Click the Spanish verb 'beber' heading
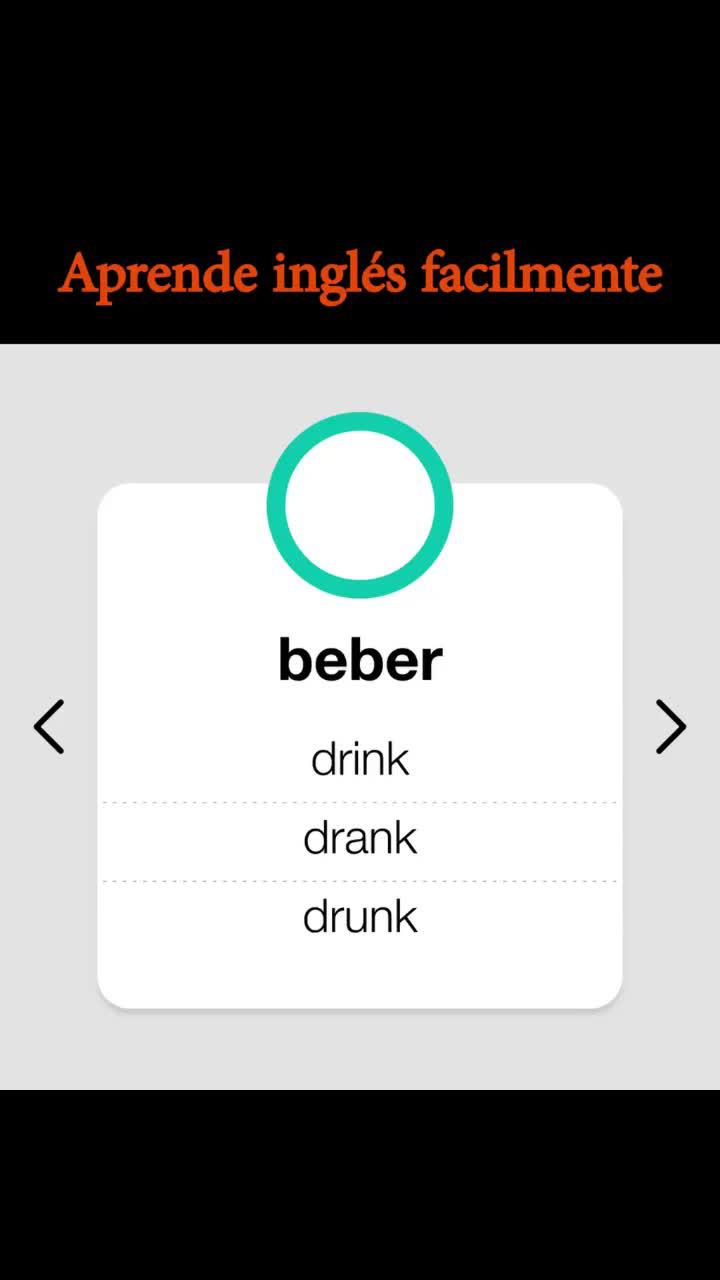 click(359, 657)
